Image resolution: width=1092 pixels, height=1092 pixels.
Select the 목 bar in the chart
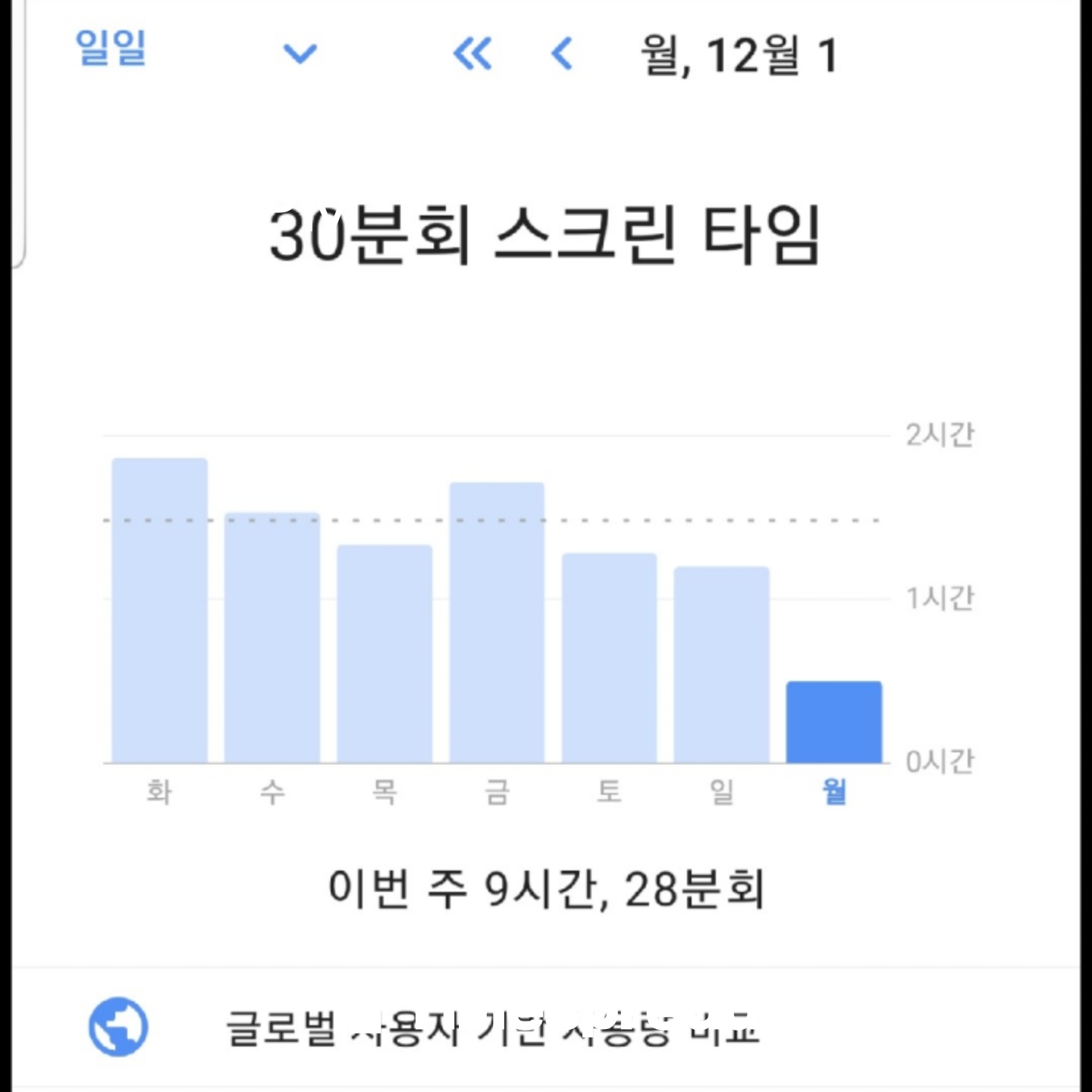point(384,654)
